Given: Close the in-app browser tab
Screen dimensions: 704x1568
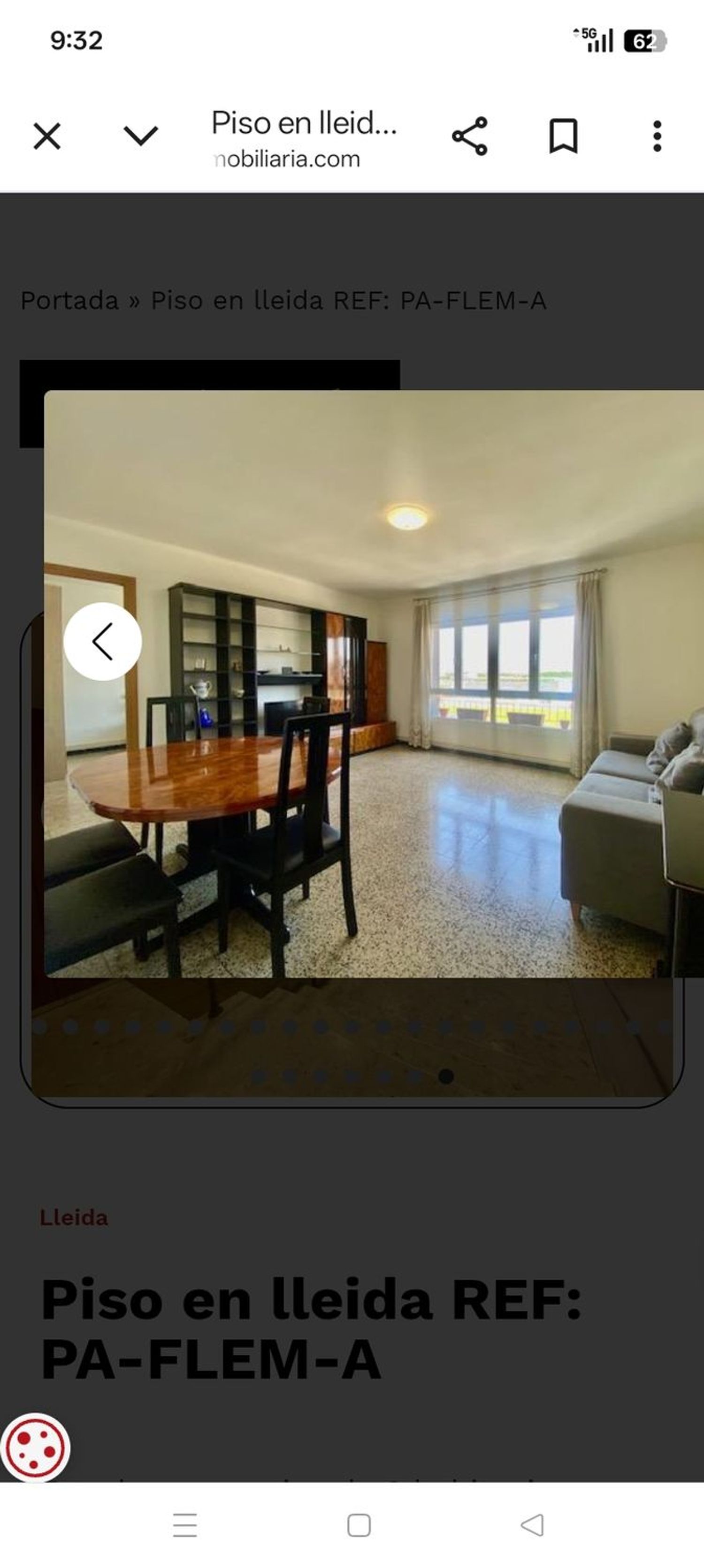Looking at the screenshot, I should [47, 136].
